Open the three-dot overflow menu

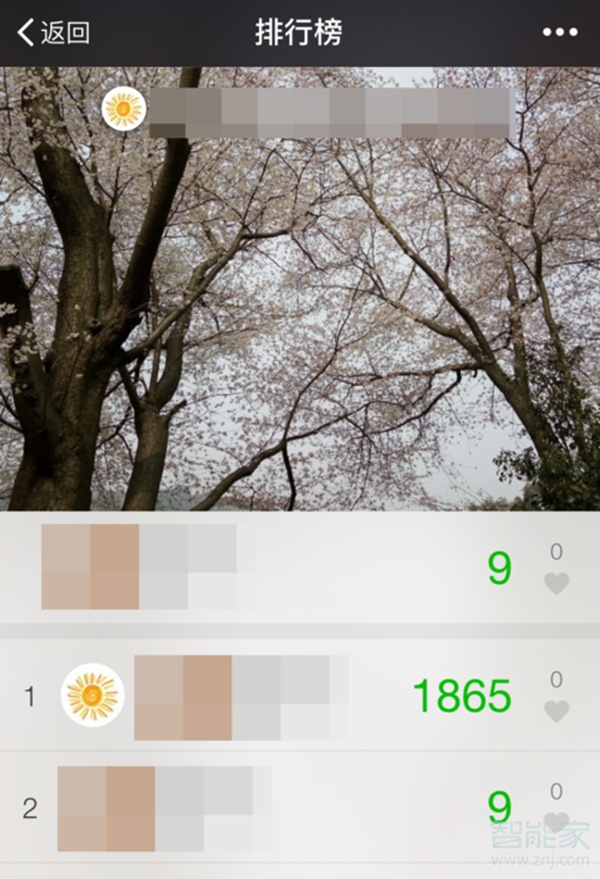(560, 33)
